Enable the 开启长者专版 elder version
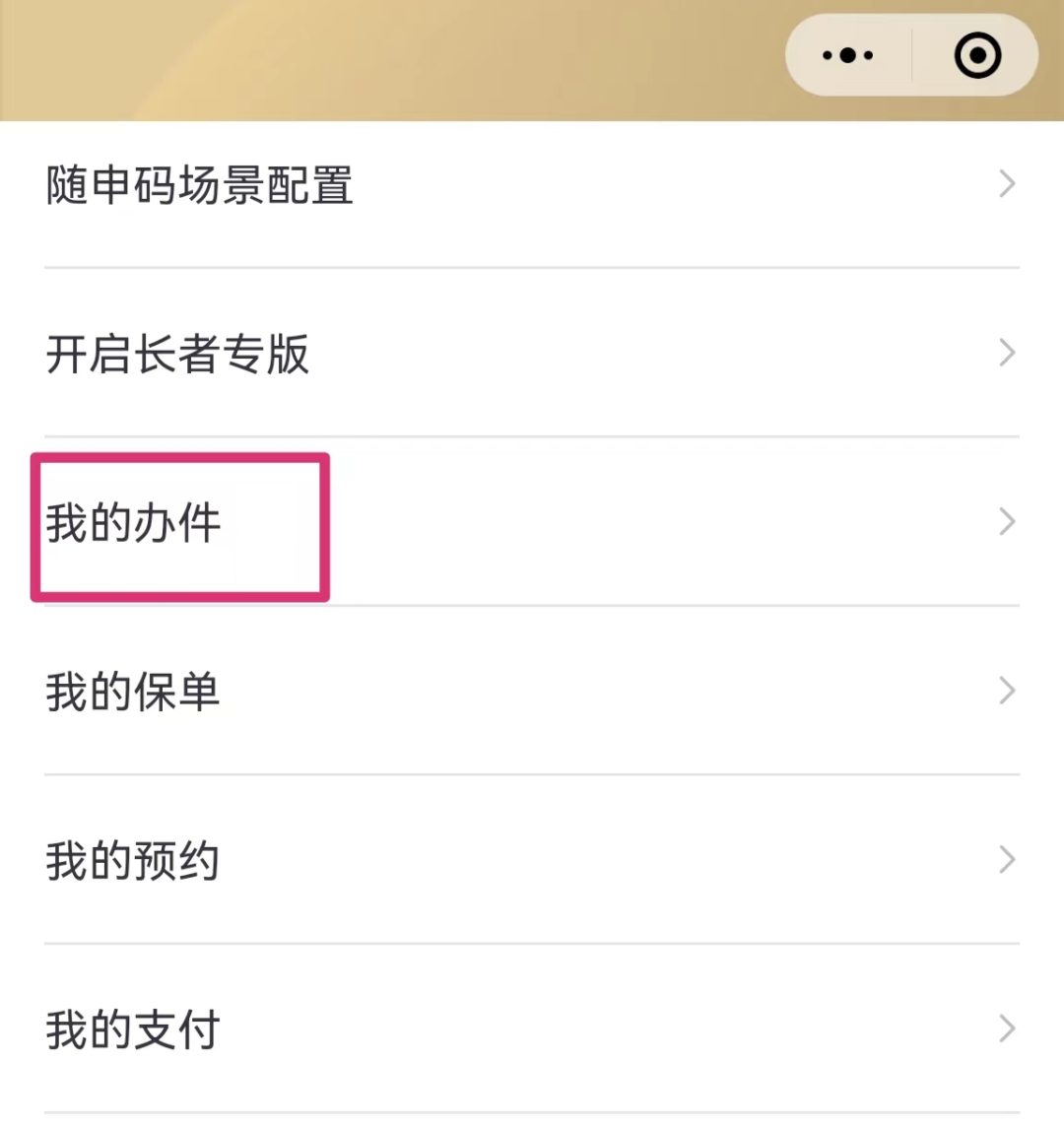 click(x=177, y=355)
